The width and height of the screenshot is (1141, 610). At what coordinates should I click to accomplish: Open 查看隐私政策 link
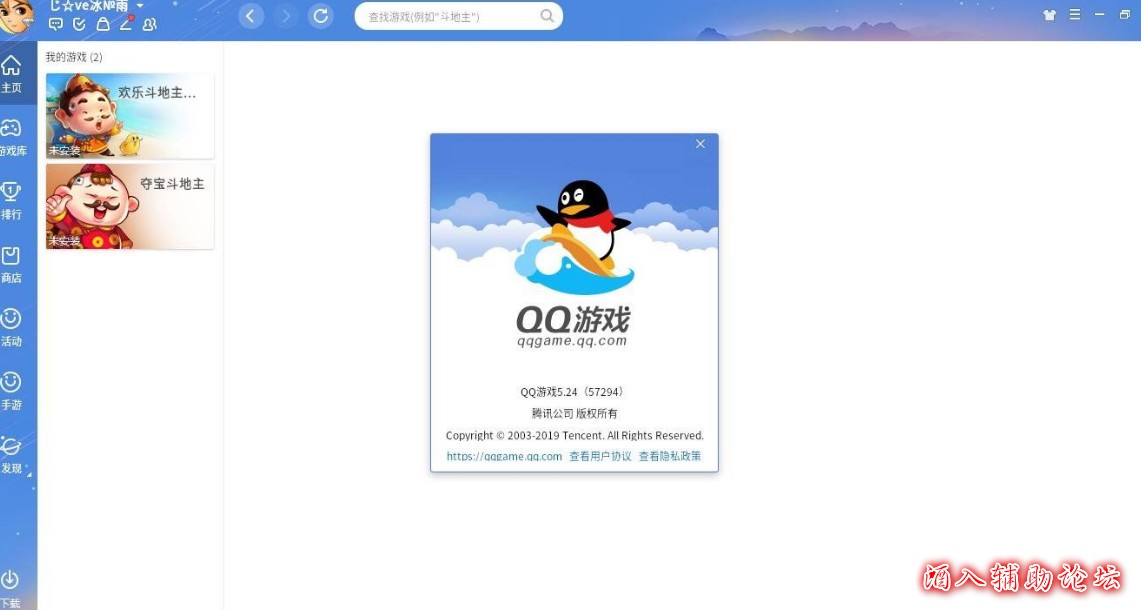670,456
